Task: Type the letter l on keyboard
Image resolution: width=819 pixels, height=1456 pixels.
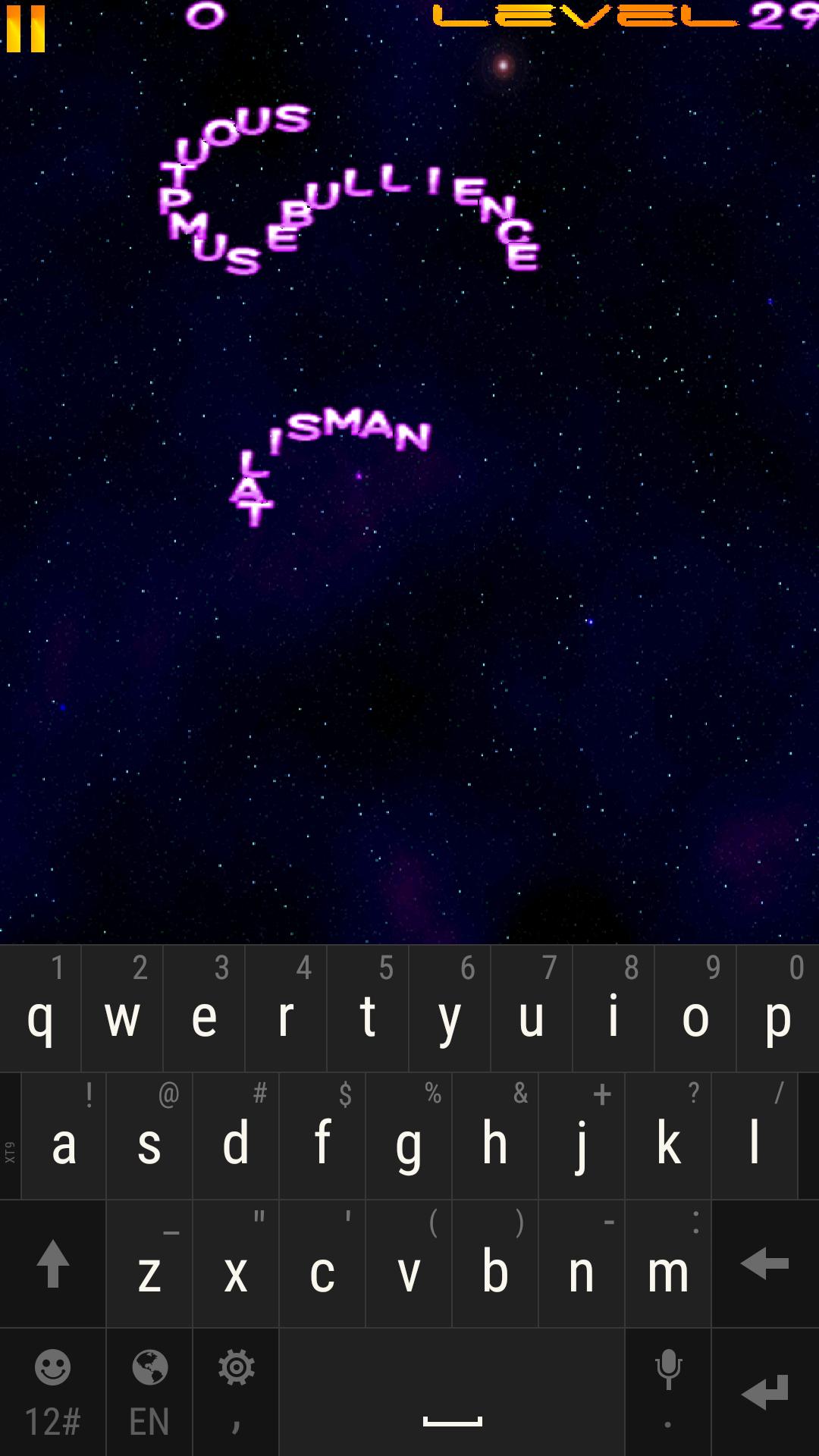Action: [x=755, y=1137]
